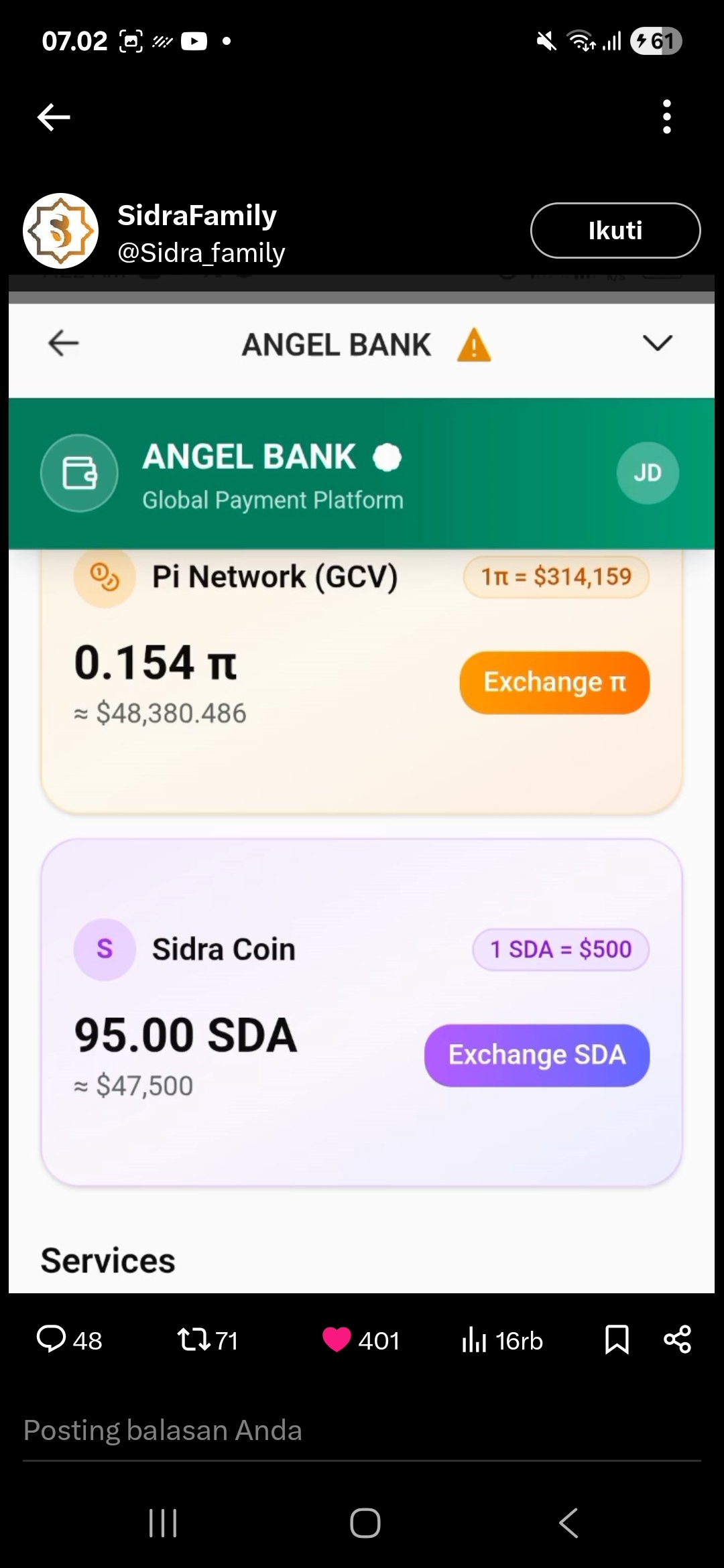Image resolution: width=724 pixels, height=1568 pixels.
Task: Open recent apps from navigation bar
Action: [162, 1522]
